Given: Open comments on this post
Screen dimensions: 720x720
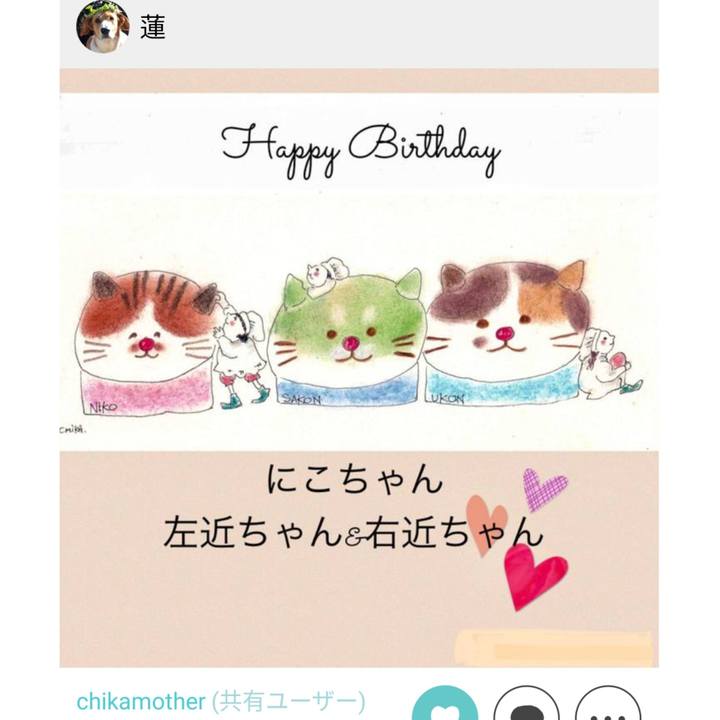Looking at the screenshot, I should (526, 706).
